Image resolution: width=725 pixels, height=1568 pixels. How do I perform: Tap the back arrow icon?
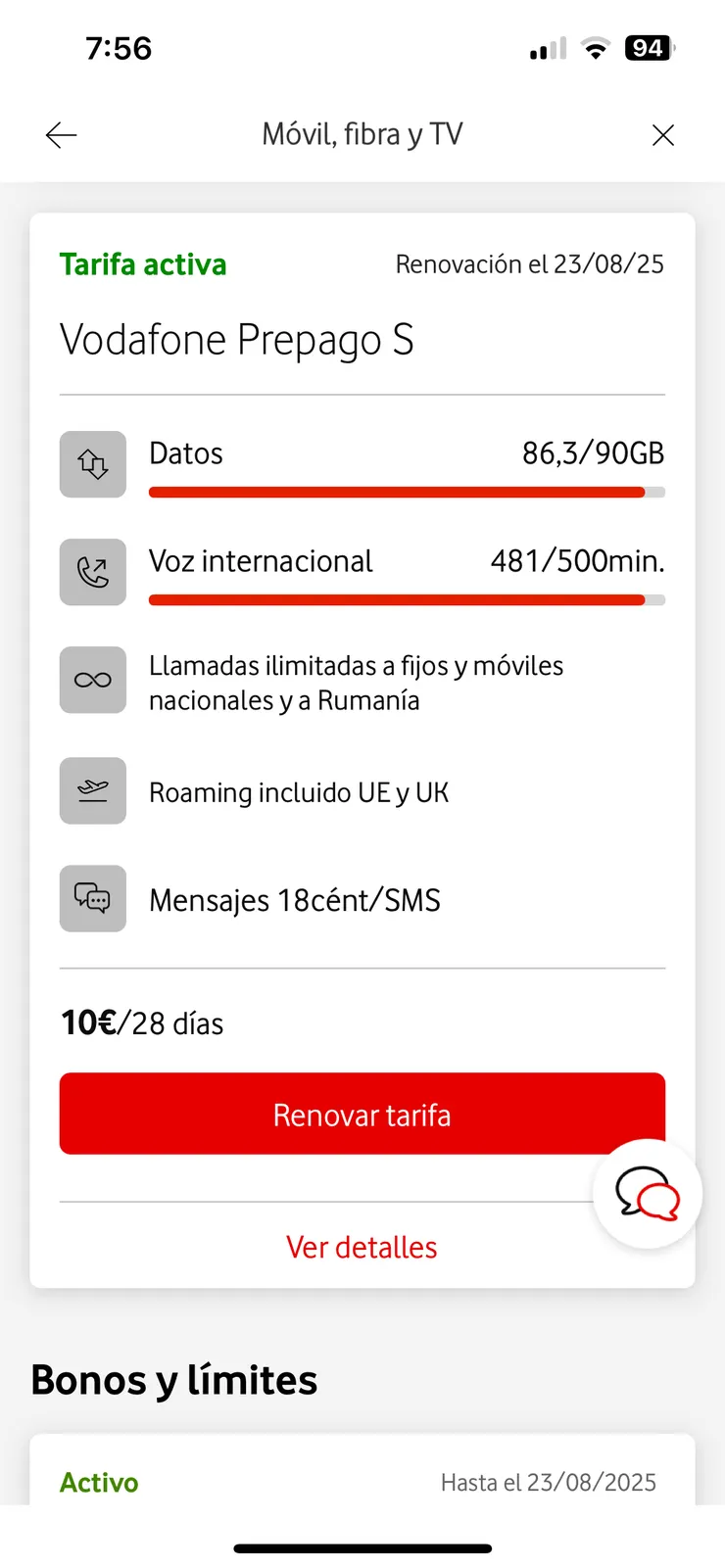(x=61, y=134)
